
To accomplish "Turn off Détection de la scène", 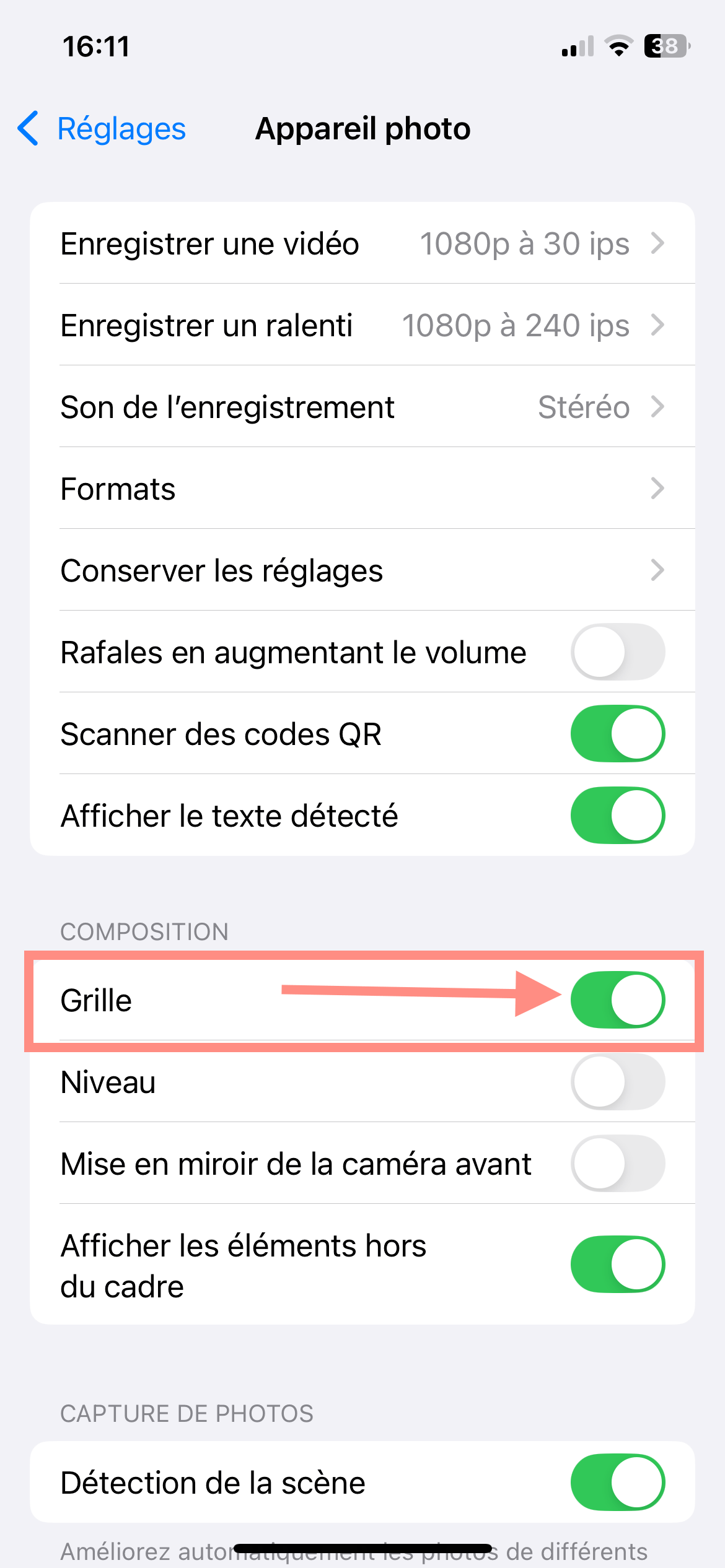I will (x=617, y=1483).
